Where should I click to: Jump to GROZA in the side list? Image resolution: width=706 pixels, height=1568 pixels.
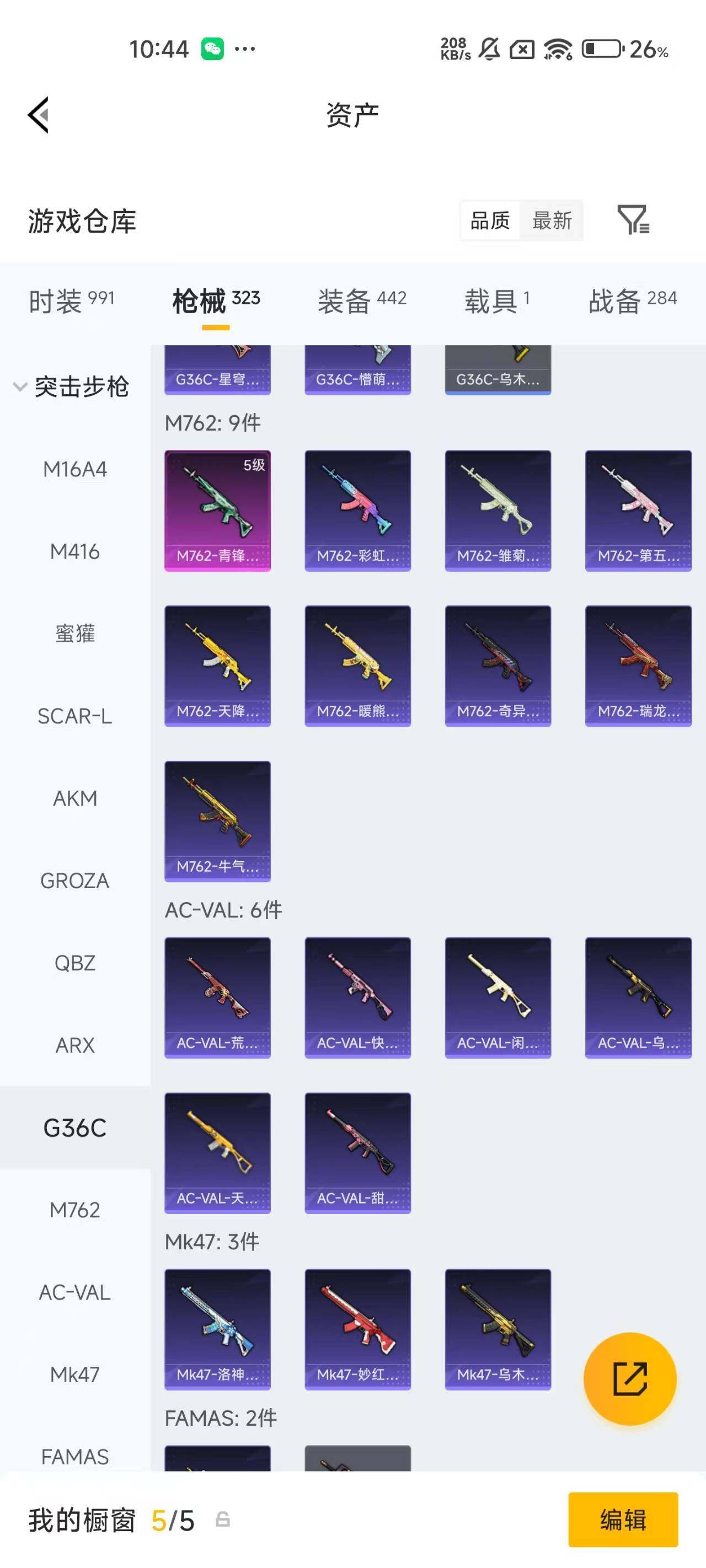click(x=75, y=881)
